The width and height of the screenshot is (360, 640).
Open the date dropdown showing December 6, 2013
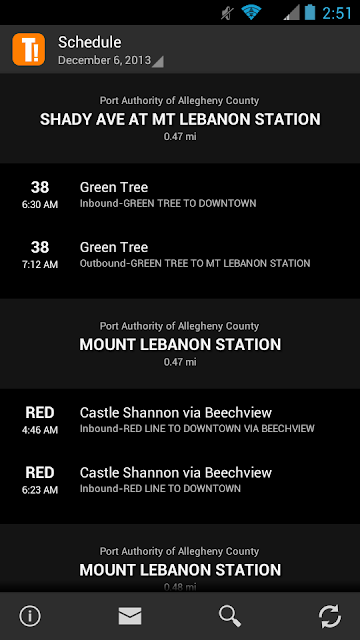point(111,60)
